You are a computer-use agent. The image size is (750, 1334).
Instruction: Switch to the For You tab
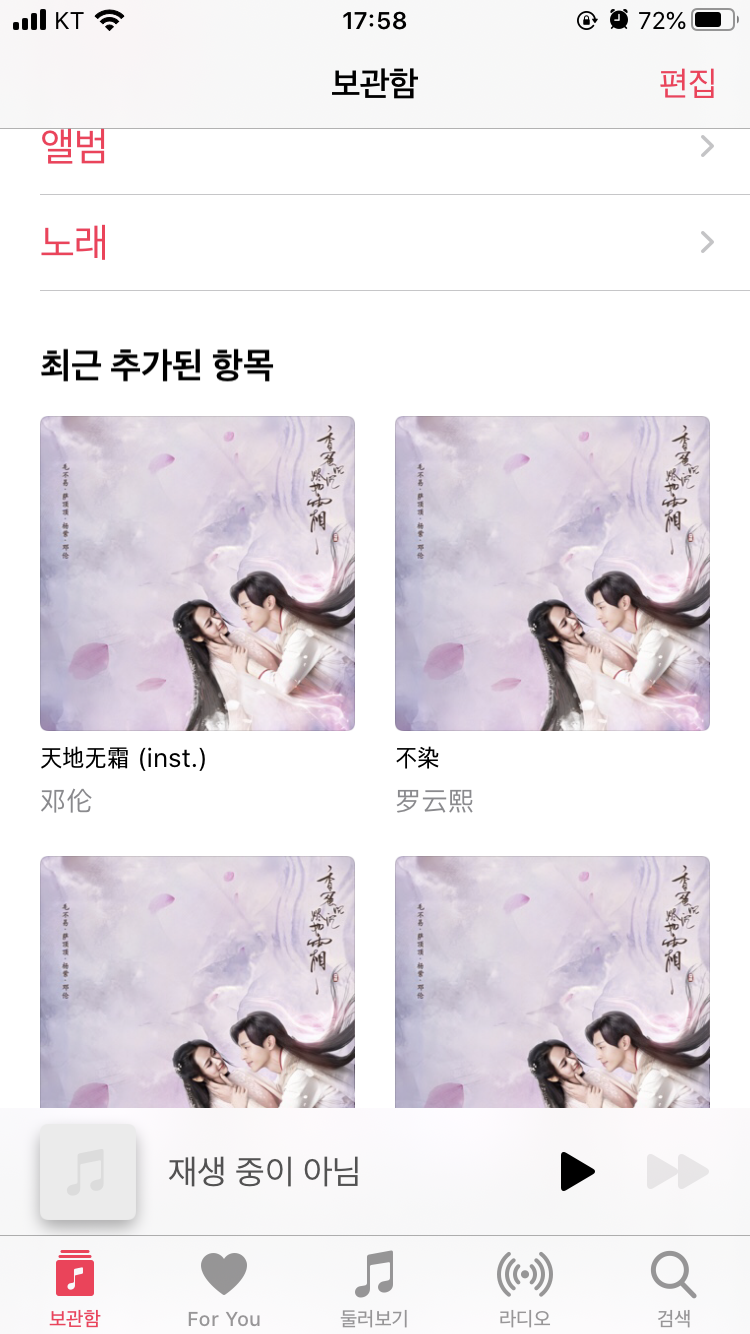(x=224, y=1289)
